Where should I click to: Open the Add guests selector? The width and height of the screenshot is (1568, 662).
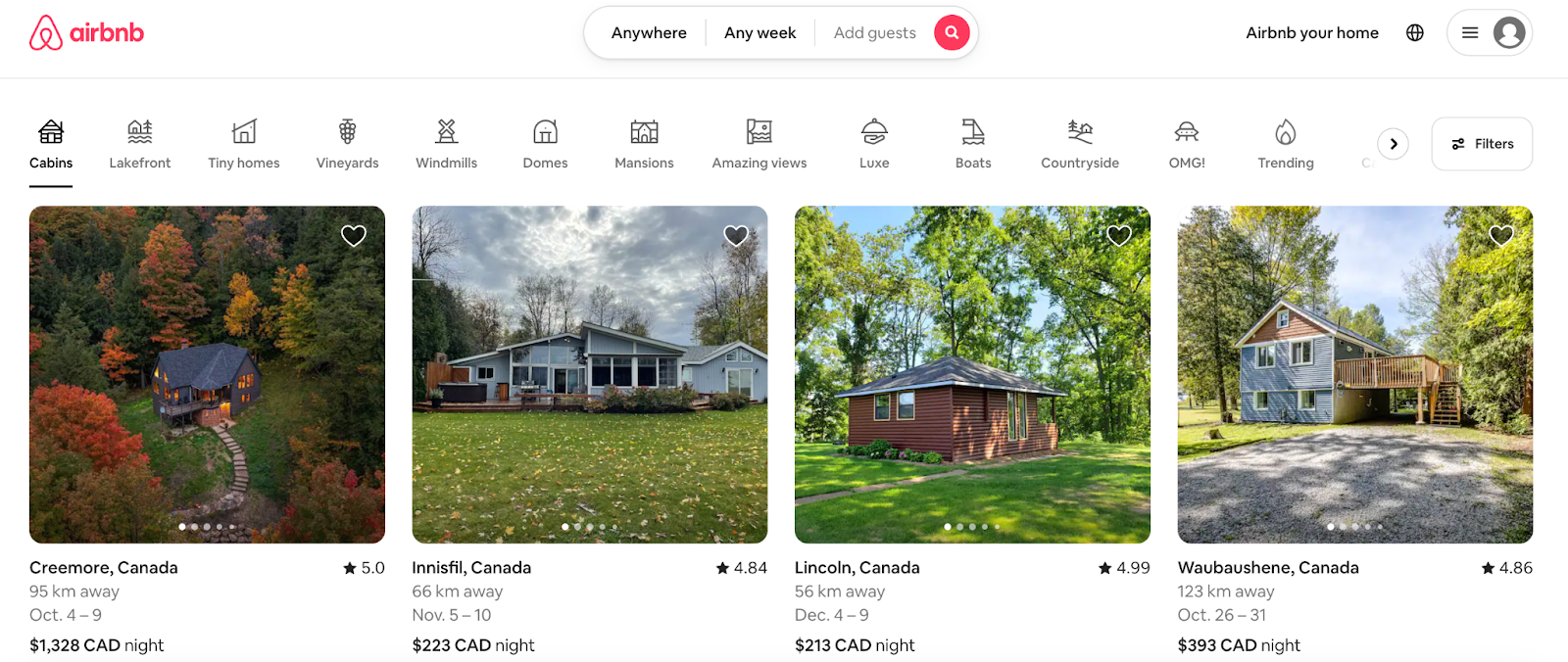pos(874,33)
